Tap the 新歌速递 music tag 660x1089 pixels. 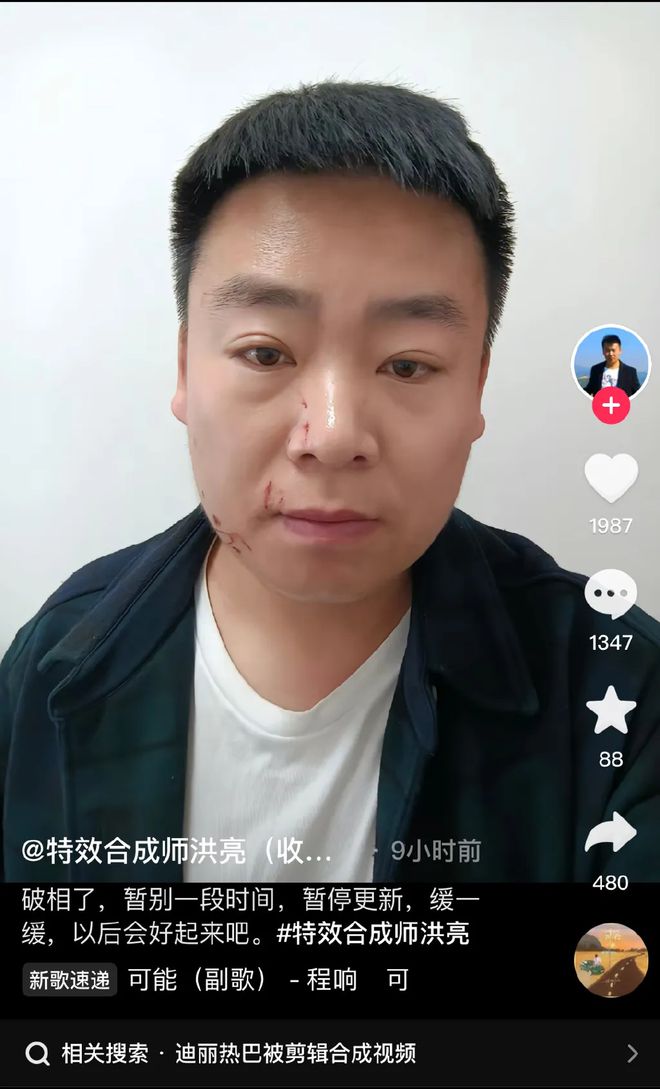tap(70, 980)
